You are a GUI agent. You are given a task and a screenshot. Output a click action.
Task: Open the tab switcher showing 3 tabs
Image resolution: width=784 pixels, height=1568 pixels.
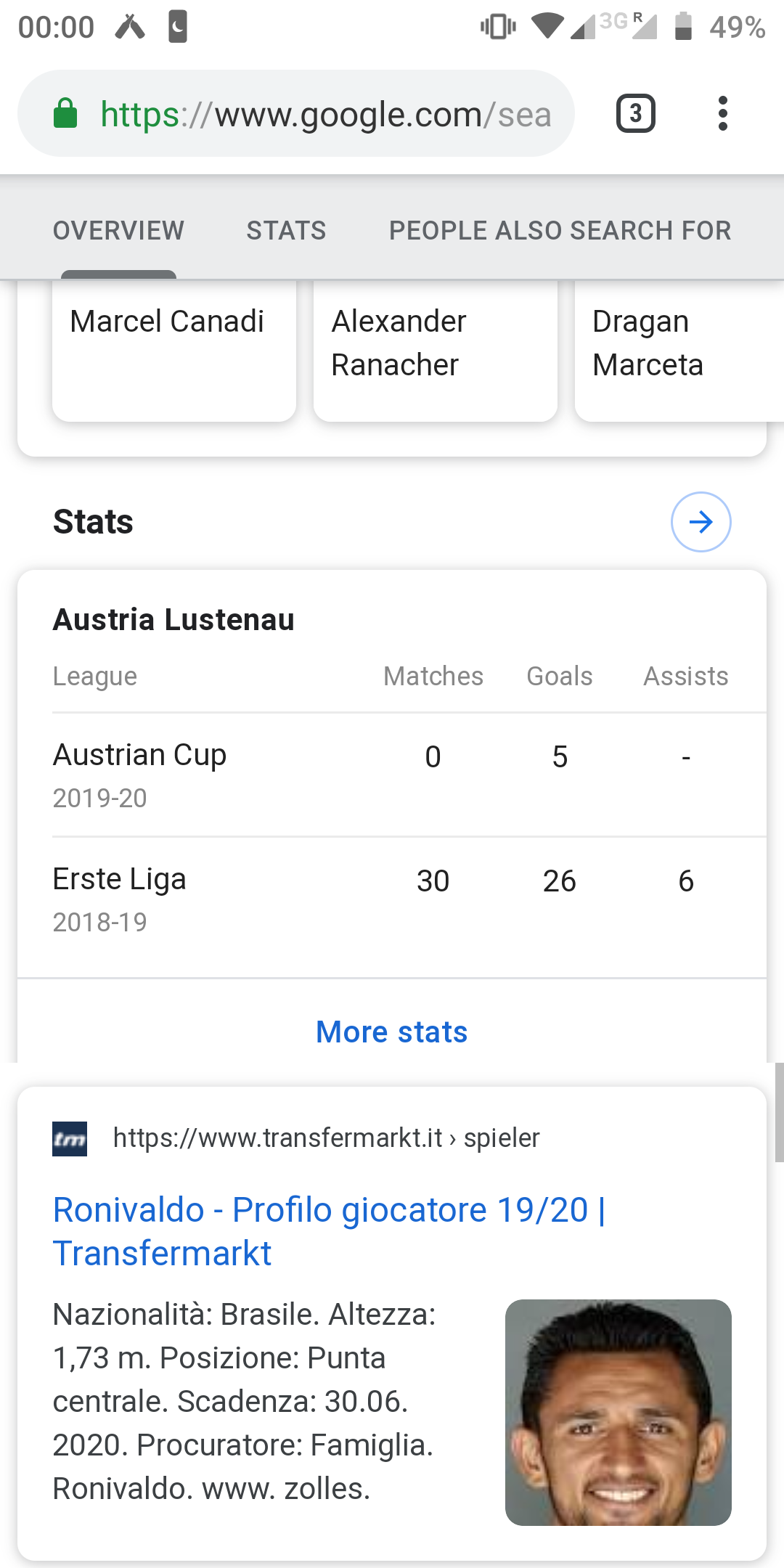point(636,114)
